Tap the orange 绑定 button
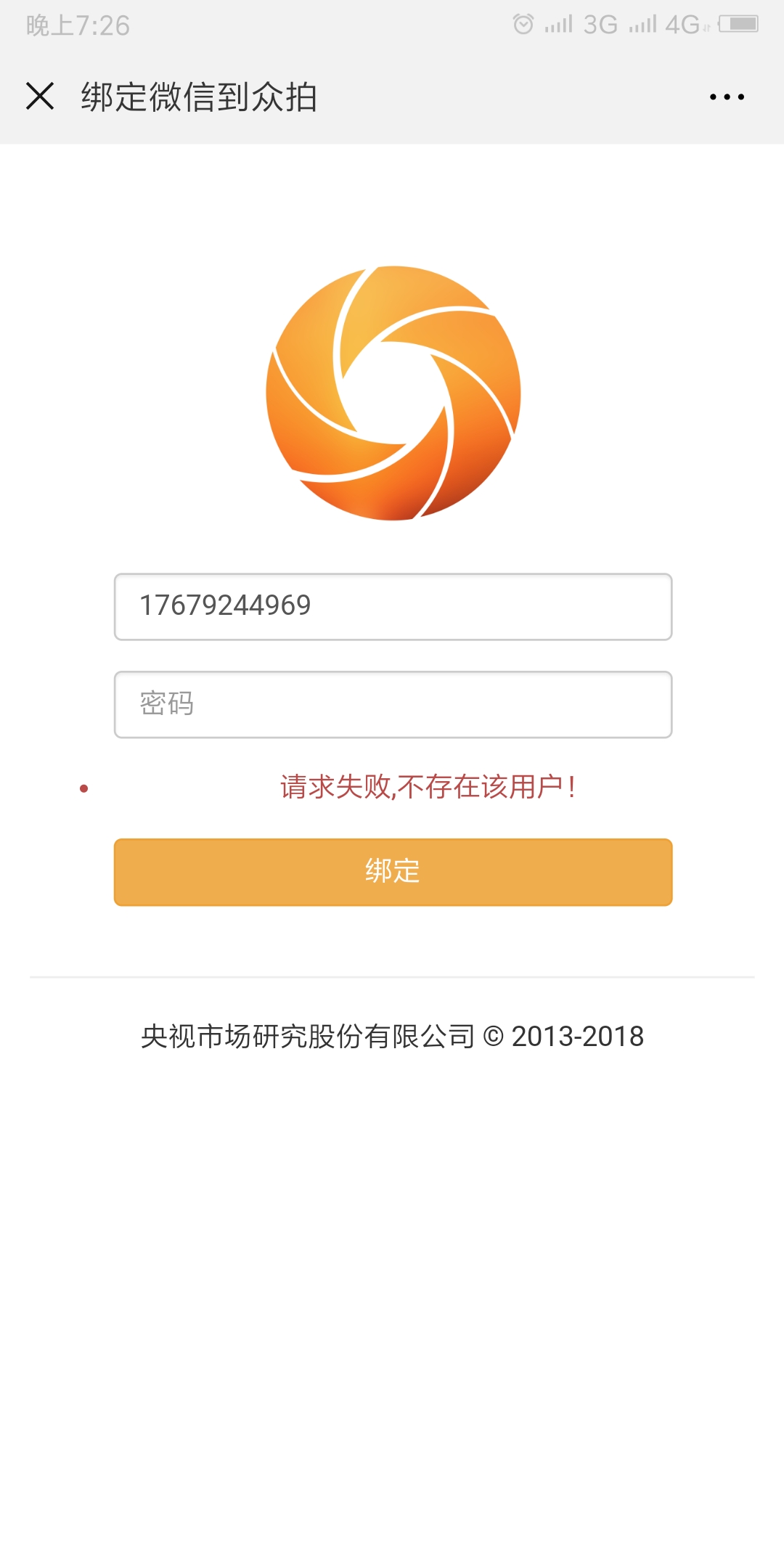Viewport: 784px width, 1568px height. (x=393, y=872)
